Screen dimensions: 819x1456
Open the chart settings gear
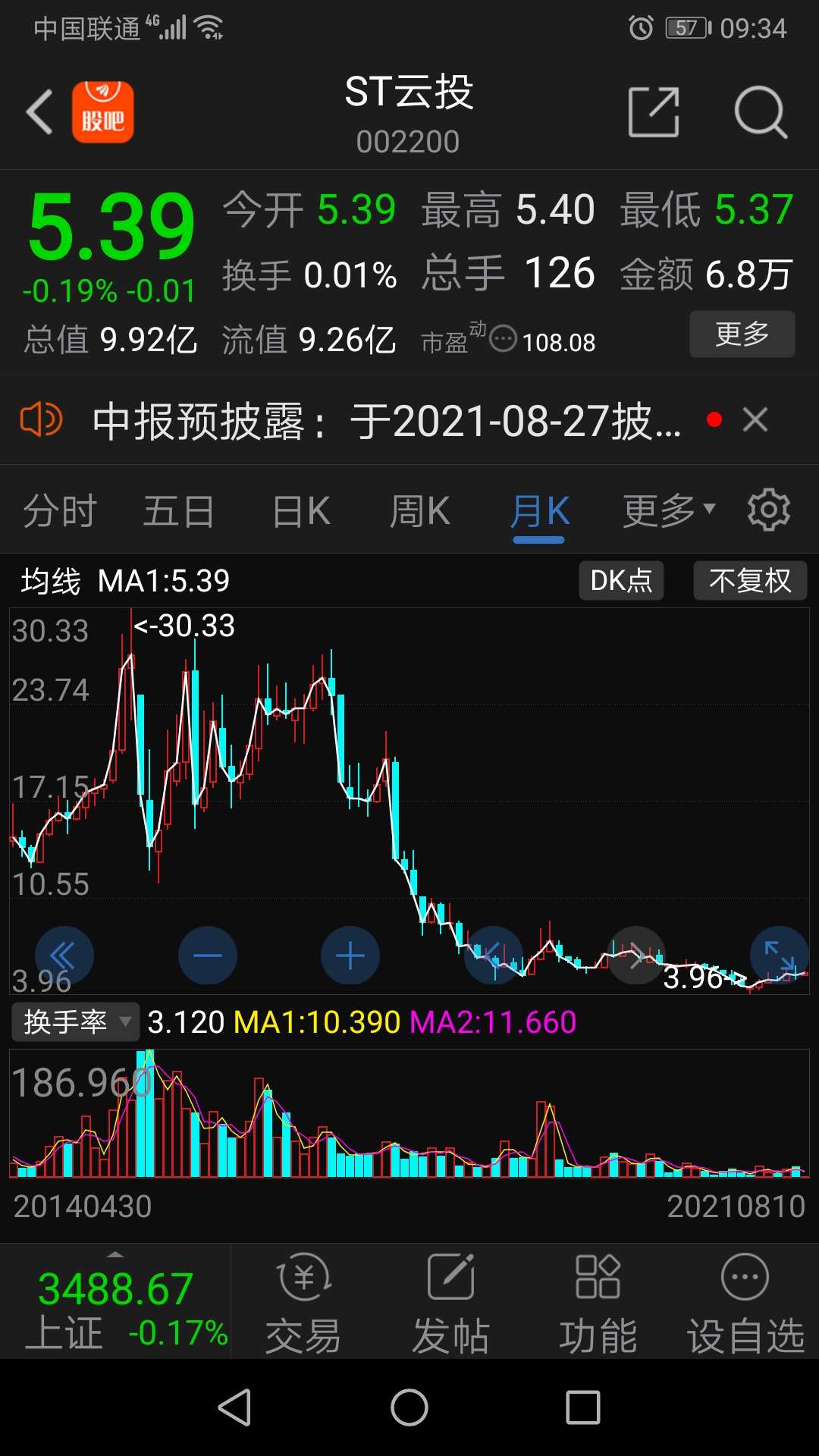coord(769,510)
